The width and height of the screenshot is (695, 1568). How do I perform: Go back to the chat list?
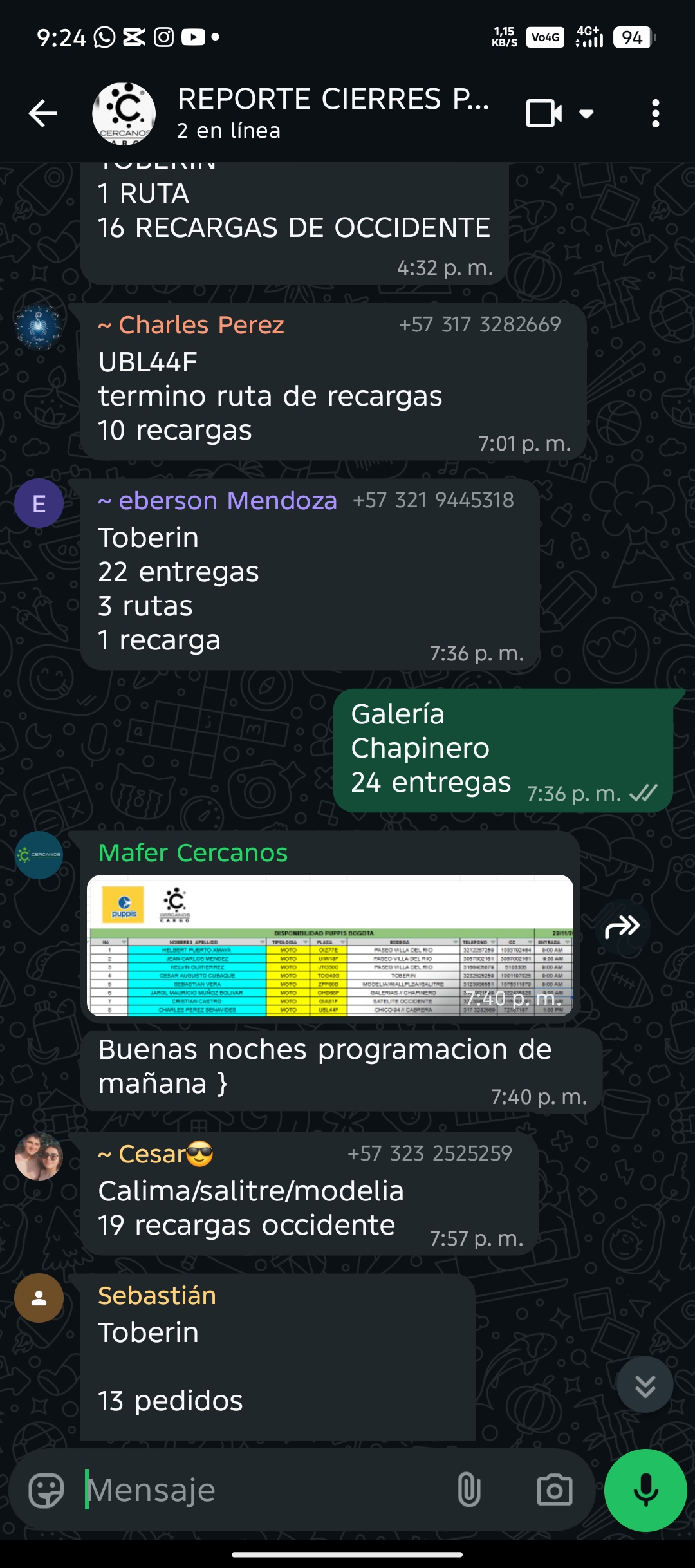[x=43, y=114]
